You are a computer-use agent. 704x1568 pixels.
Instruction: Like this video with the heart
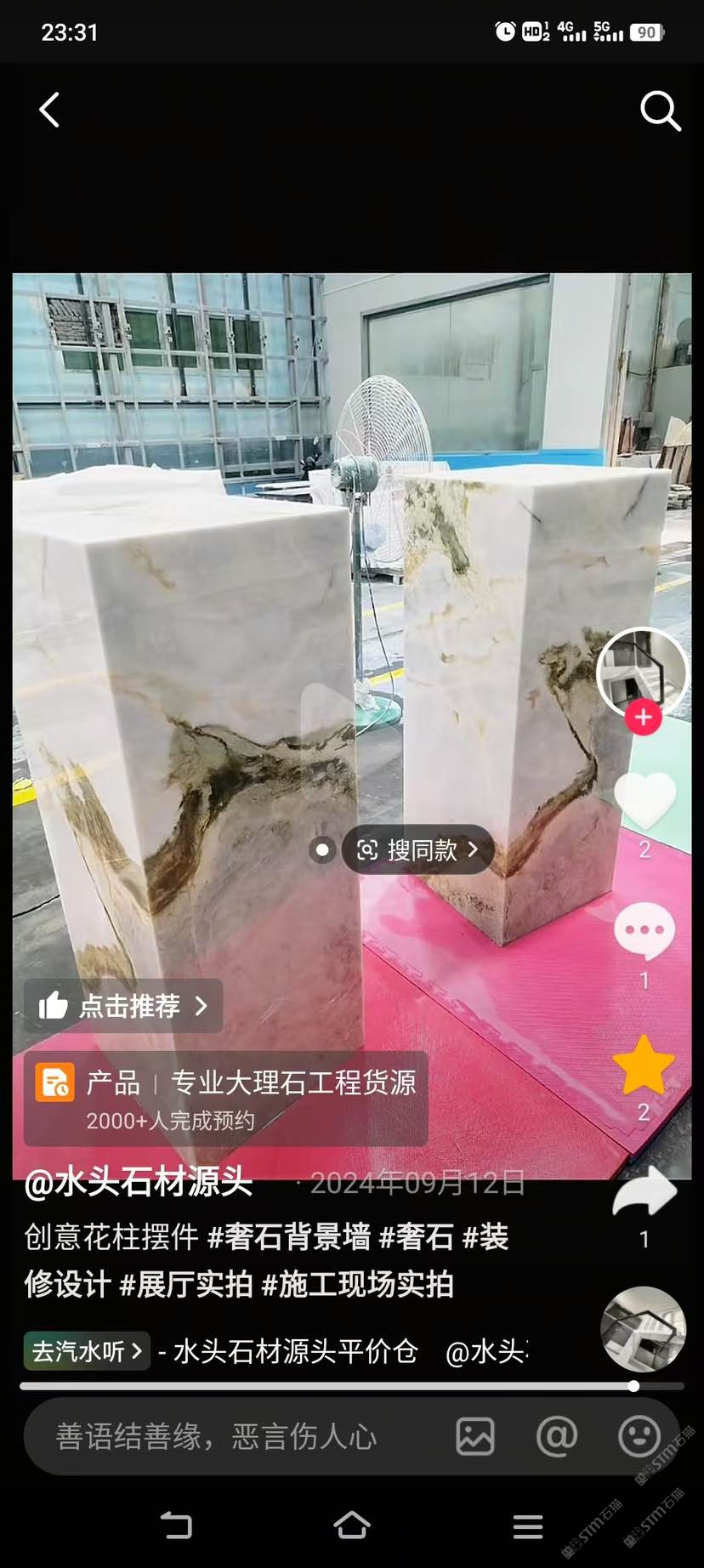click(x=644, y=800)
